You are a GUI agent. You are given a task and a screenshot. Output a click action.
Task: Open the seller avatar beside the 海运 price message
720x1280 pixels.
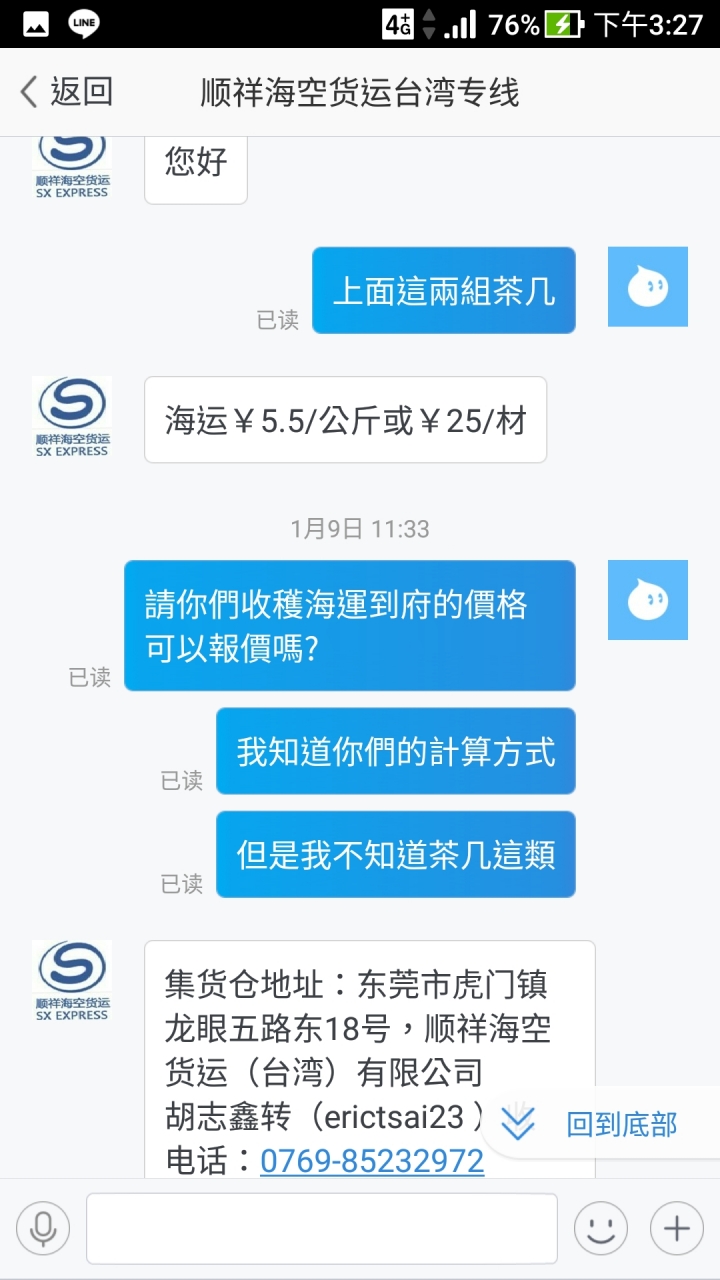(x=72, y=416)
